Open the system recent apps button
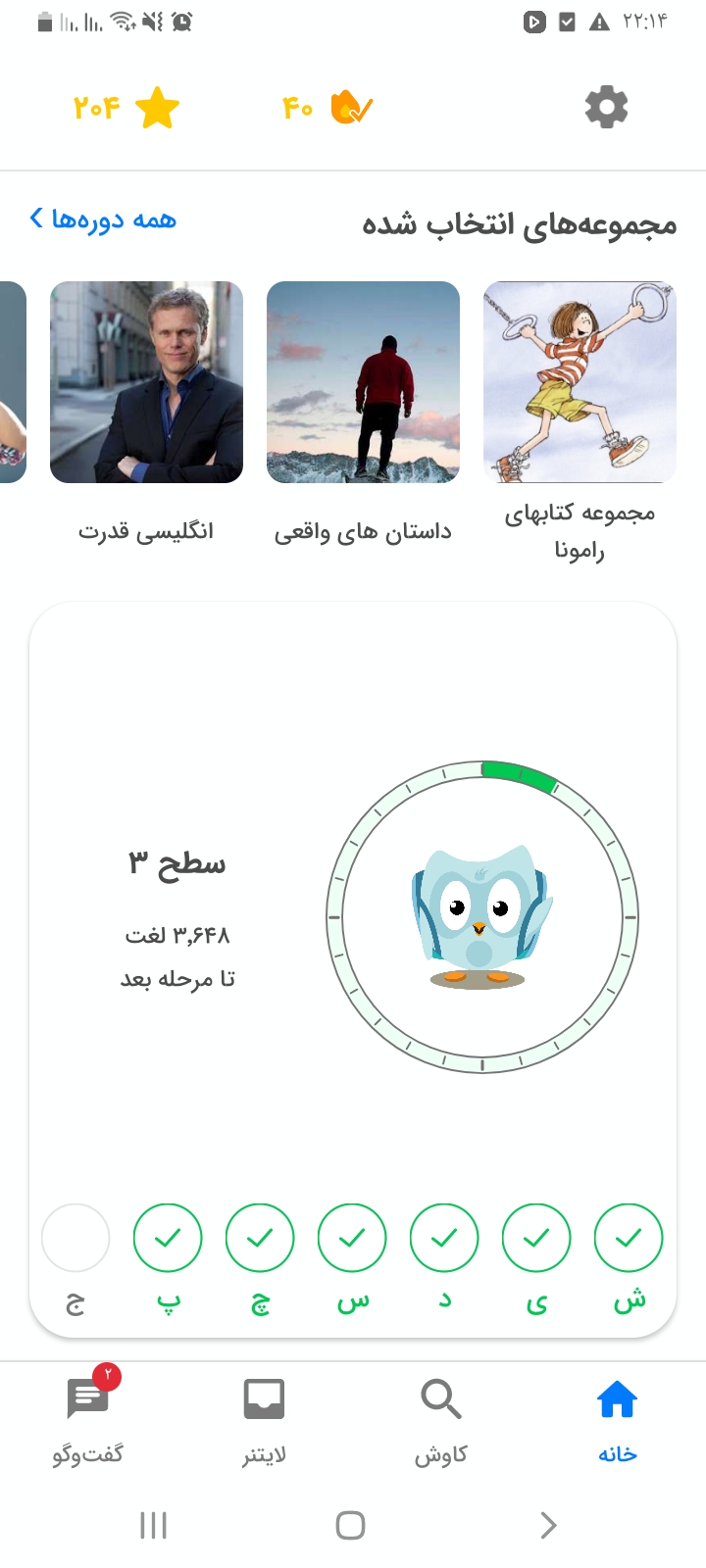 pyautogui.click(x=154, y=1525)
